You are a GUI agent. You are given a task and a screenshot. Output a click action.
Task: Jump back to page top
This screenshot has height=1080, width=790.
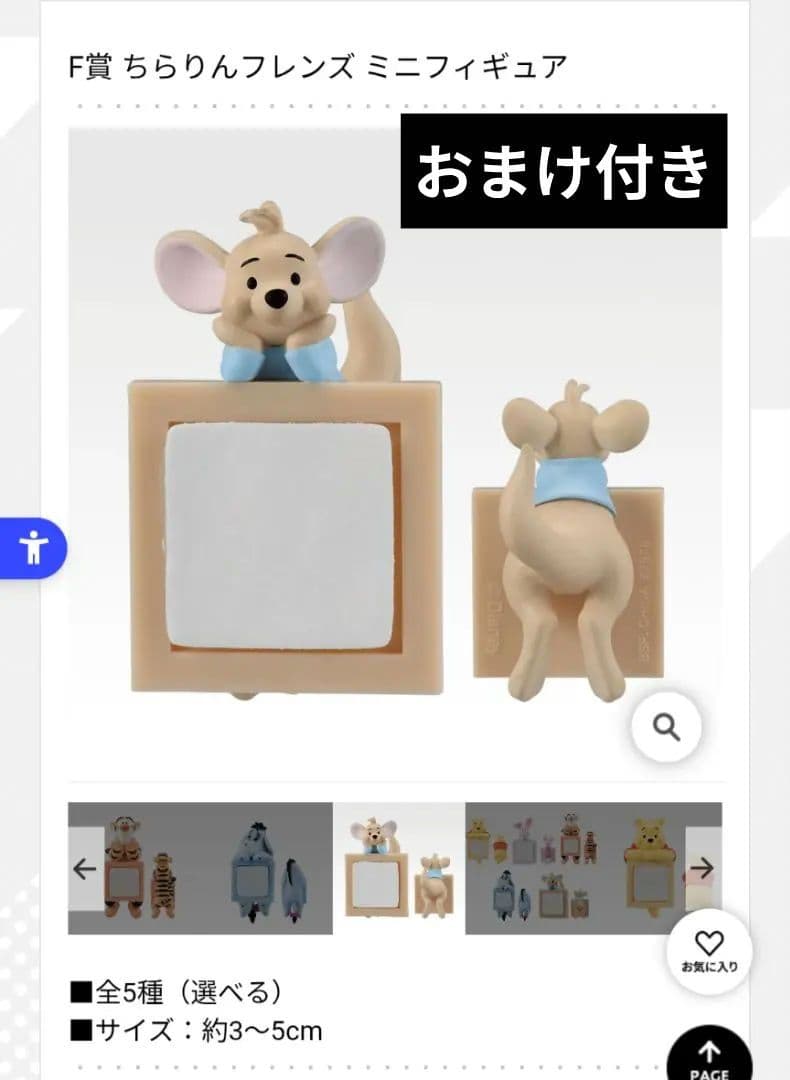(709, 1055)
